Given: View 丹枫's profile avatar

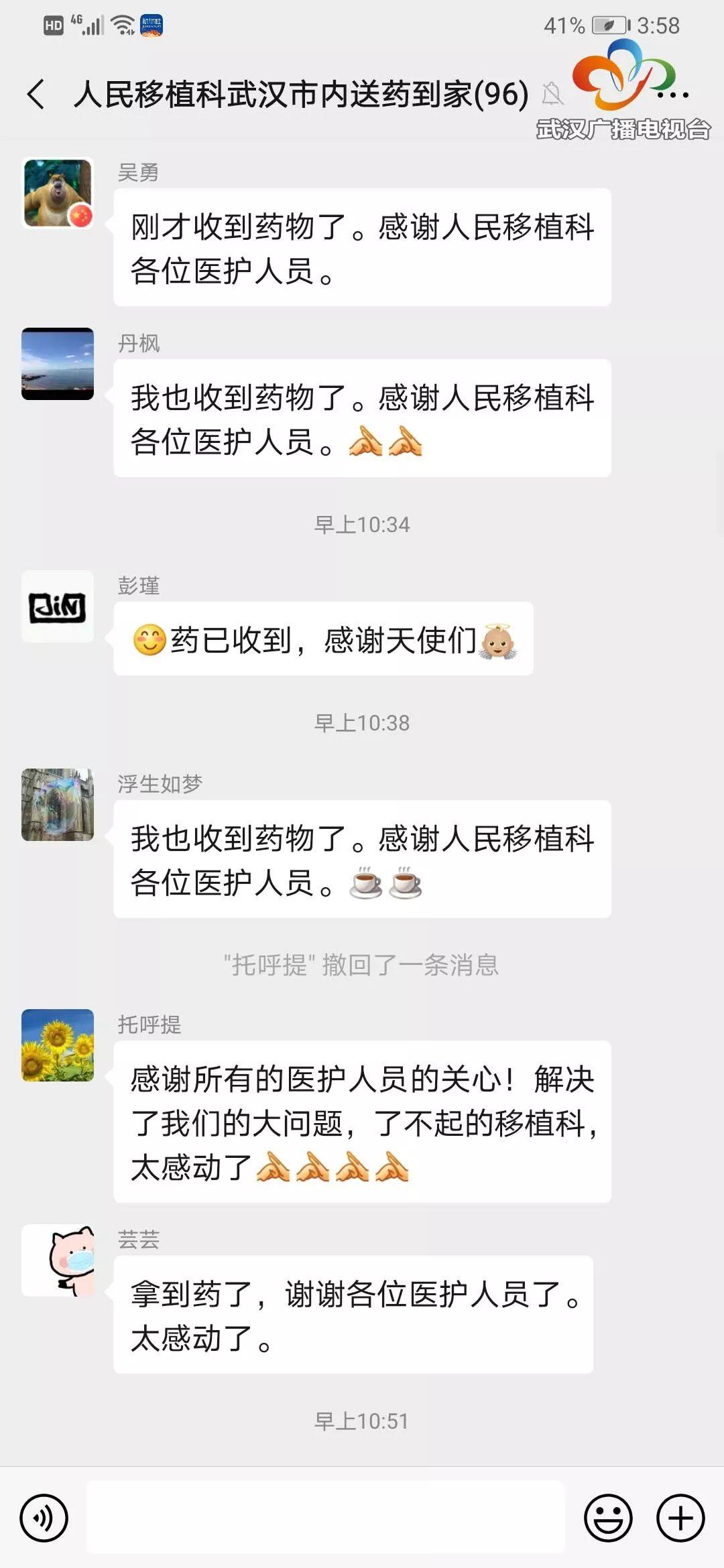Looking at the screenshot, I should [x=58, y=364].
